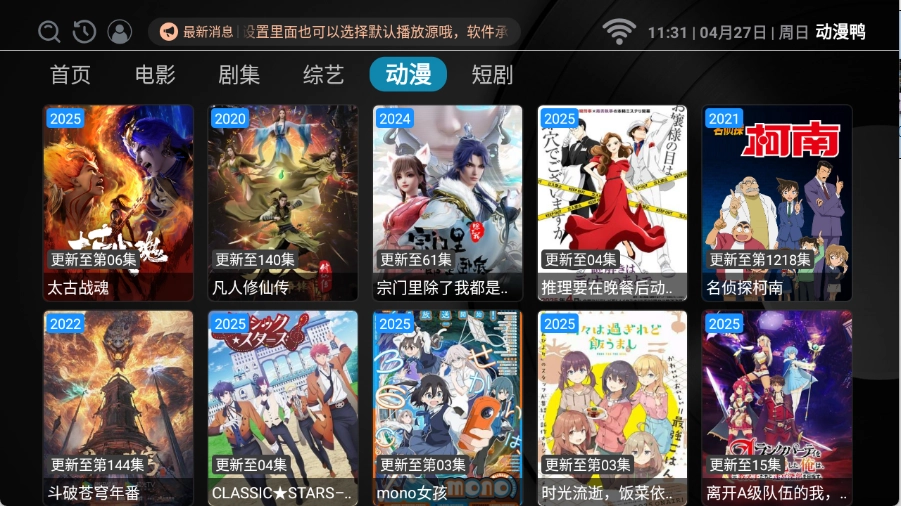
Task: Open the watch history clock icon
Action: [x=84, y=32]
